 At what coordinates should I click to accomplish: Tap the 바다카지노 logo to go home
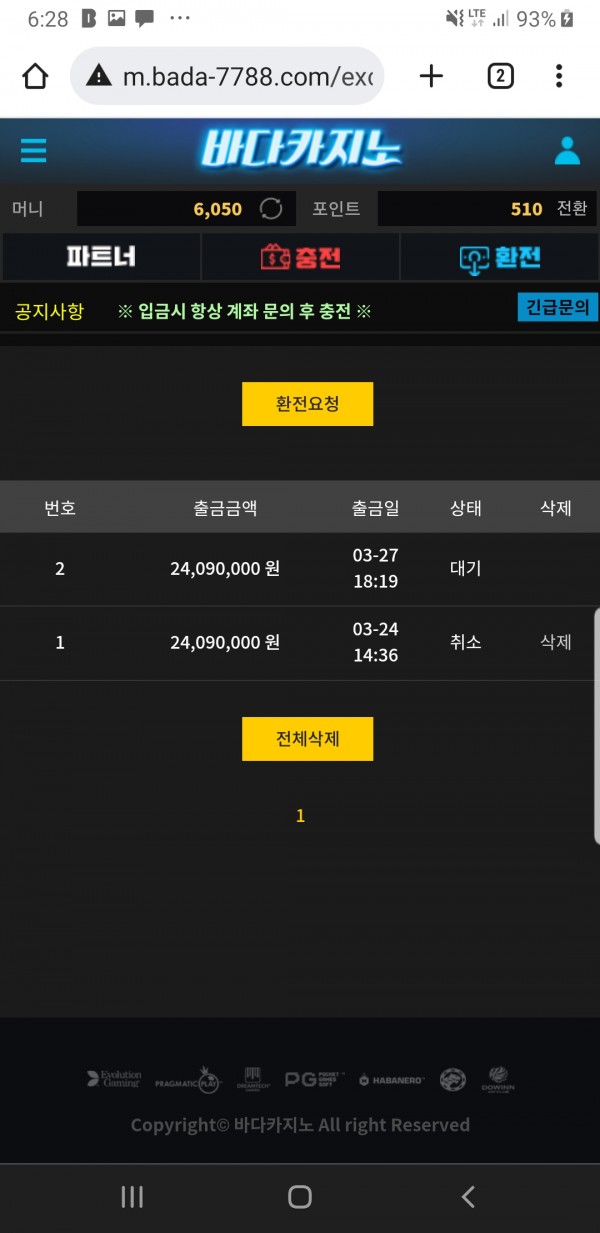[x=300, y=151]
